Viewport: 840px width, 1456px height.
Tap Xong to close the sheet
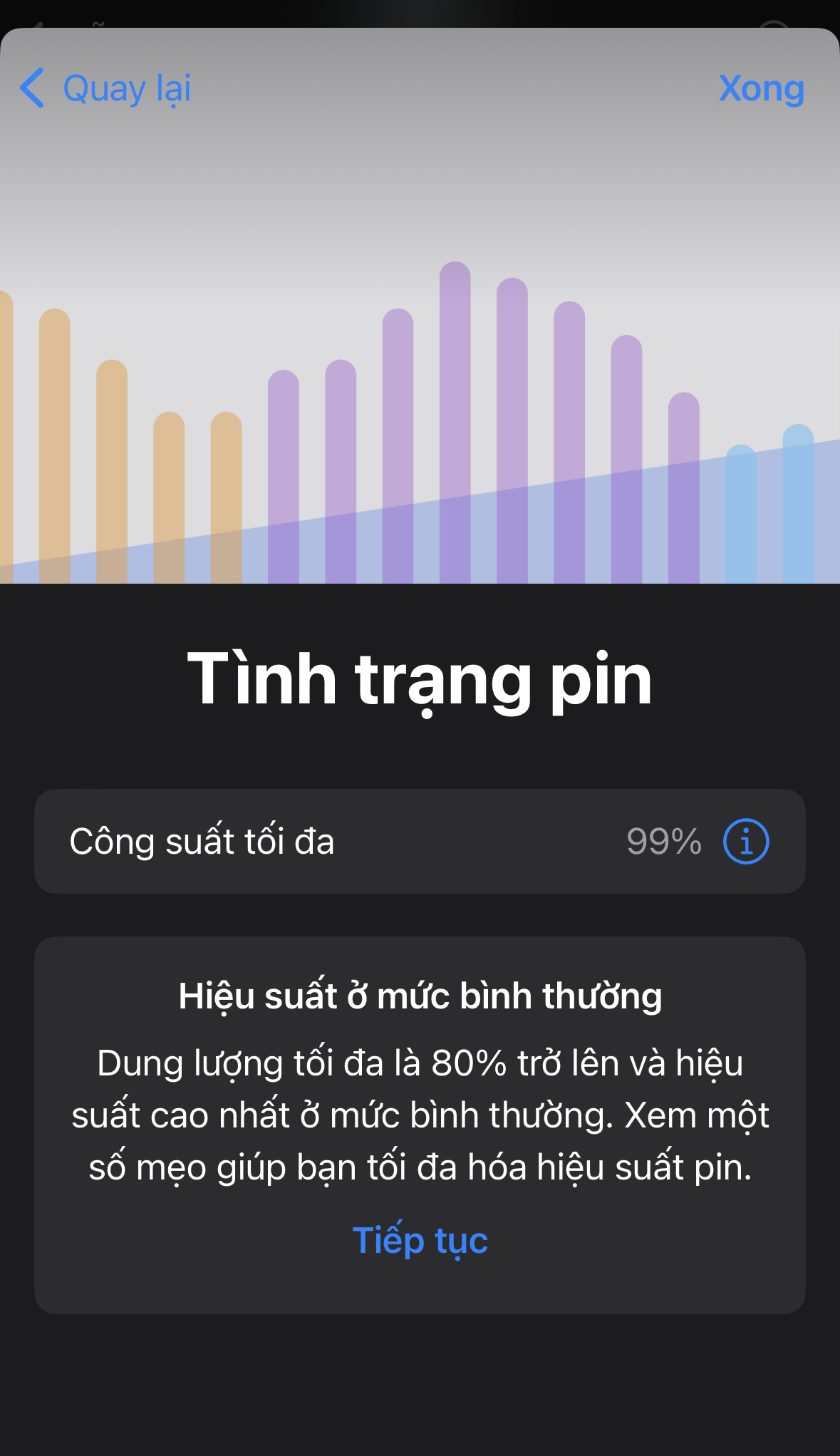[x=761, y=88]
